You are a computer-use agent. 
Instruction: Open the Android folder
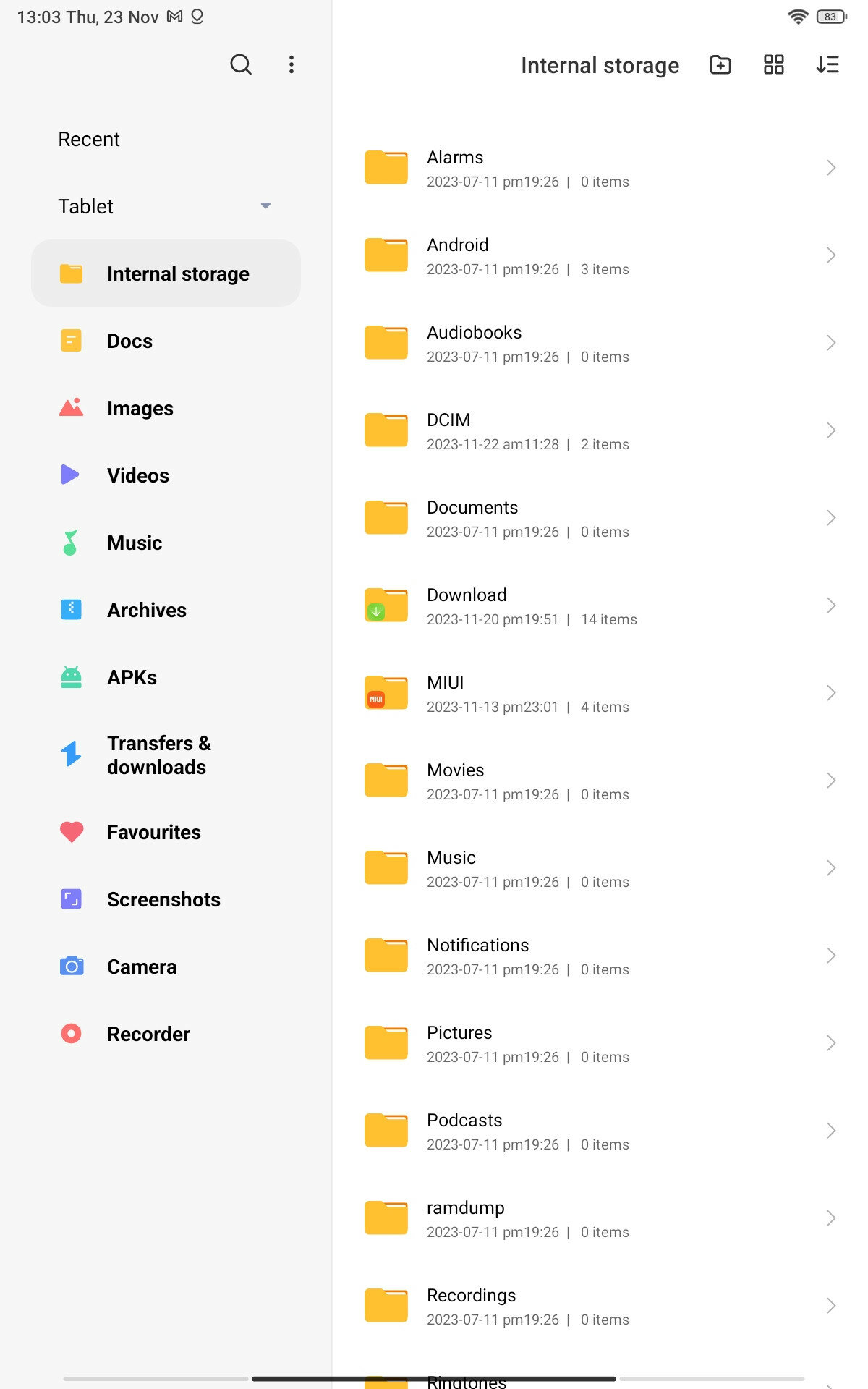pos(600,256)
